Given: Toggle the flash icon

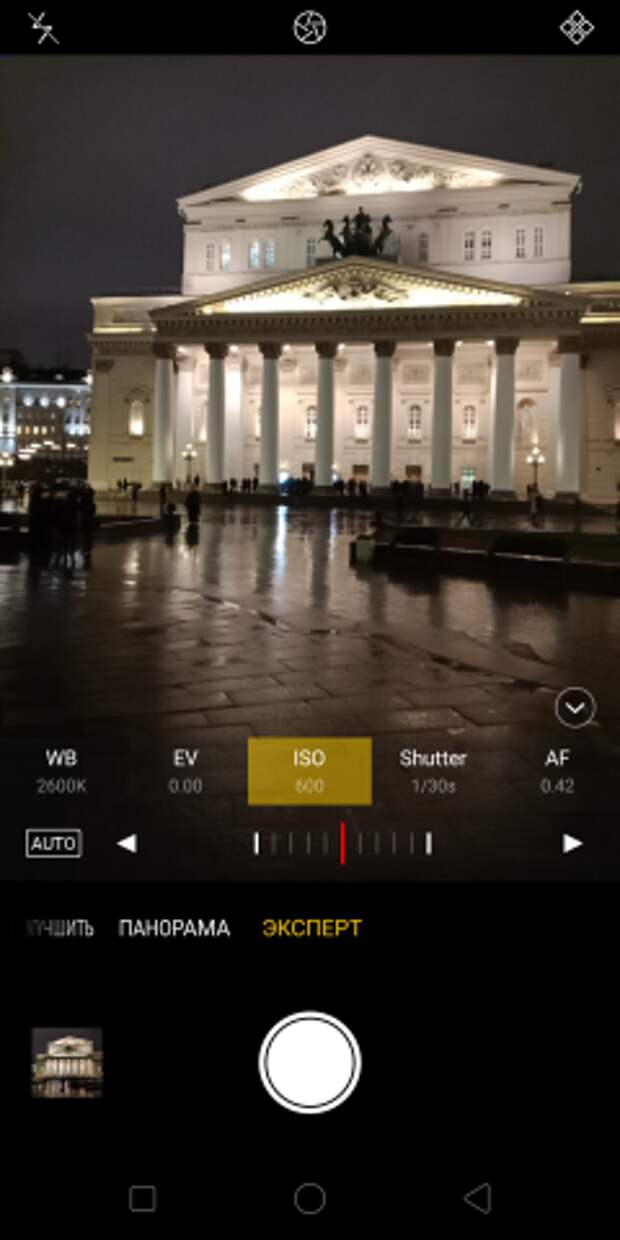Looking at the screenshot, I should tap(43, 28).
